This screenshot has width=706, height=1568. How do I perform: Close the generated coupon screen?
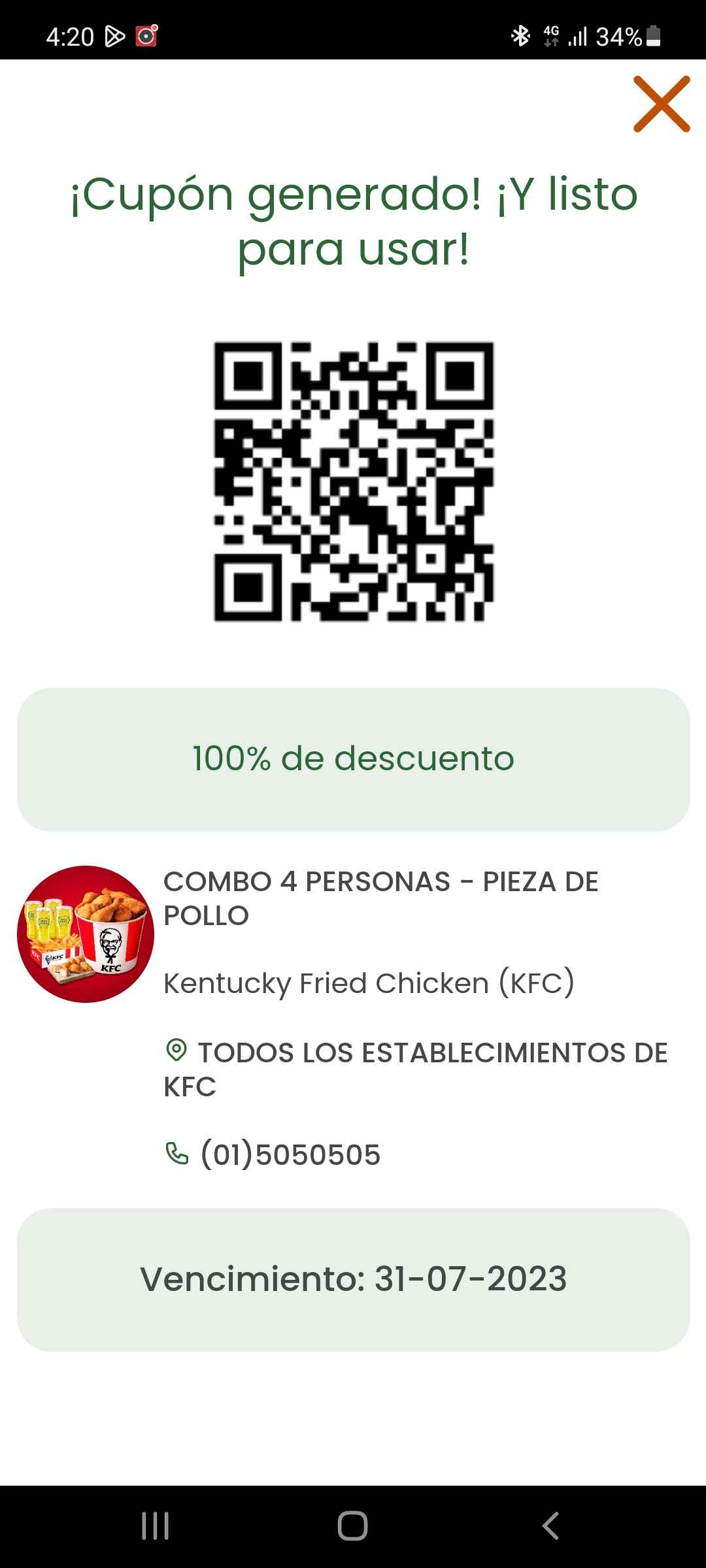[662, 104]
